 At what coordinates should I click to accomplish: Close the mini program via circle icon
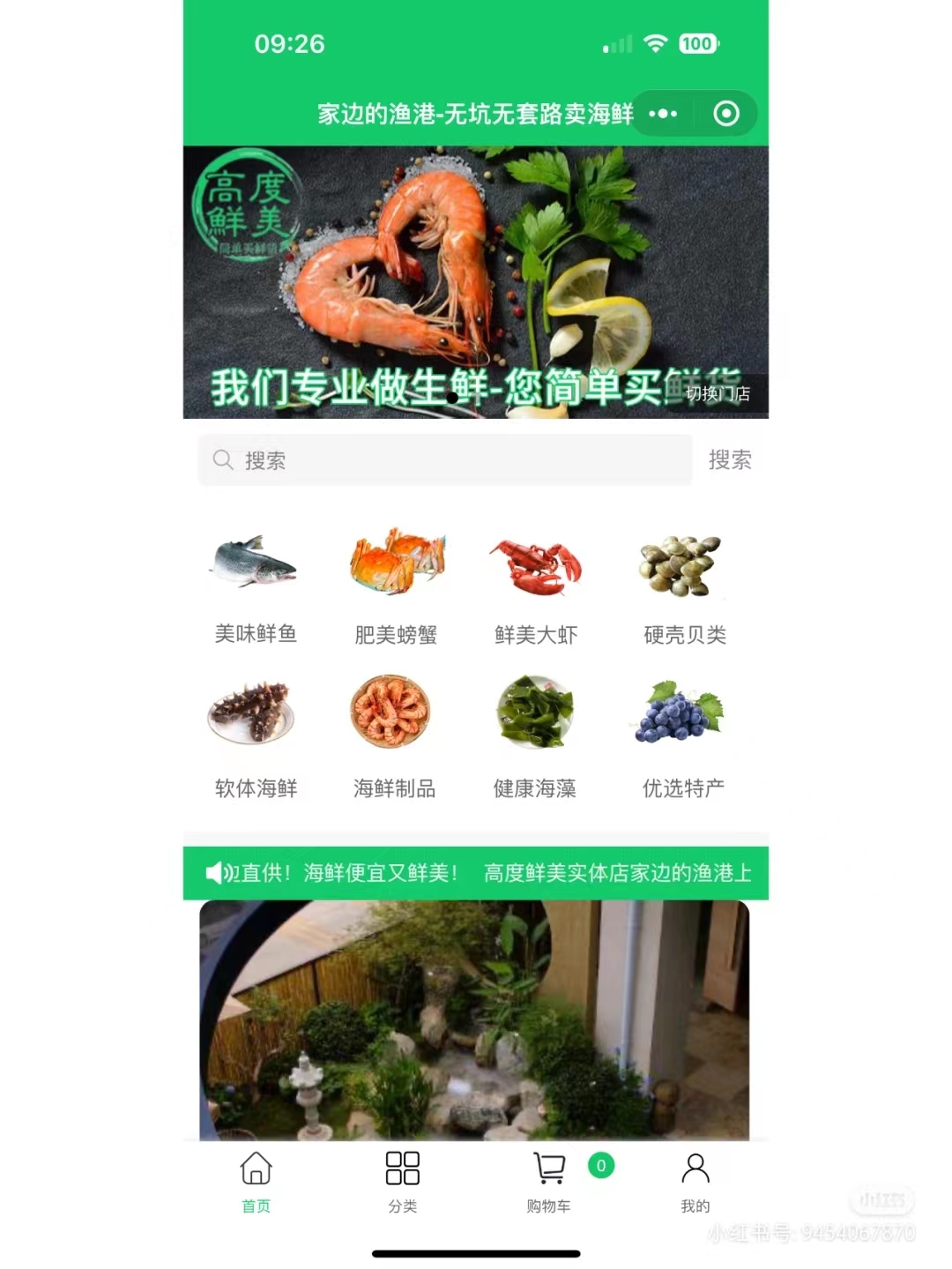[726, 114]
